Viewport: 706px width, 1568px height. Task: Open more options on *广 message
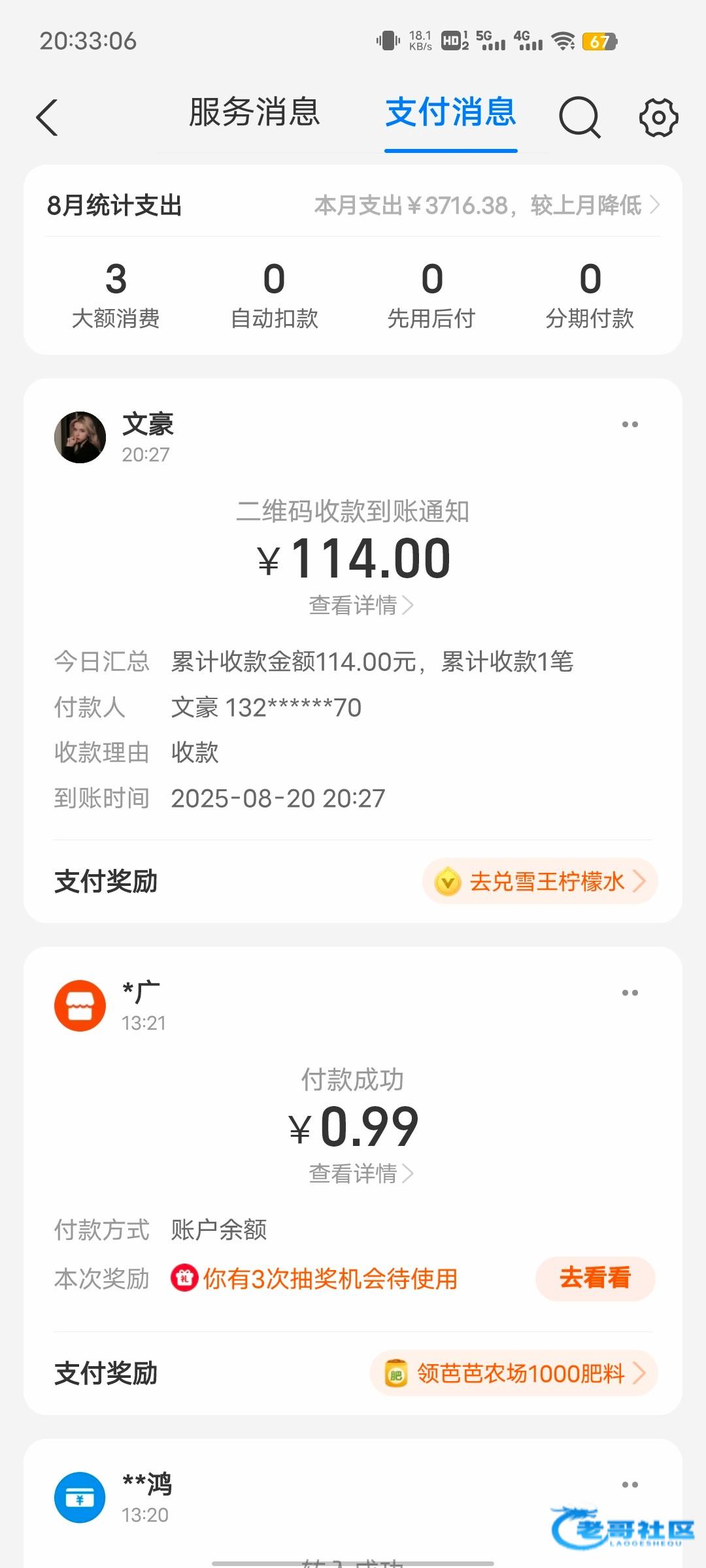630,993
